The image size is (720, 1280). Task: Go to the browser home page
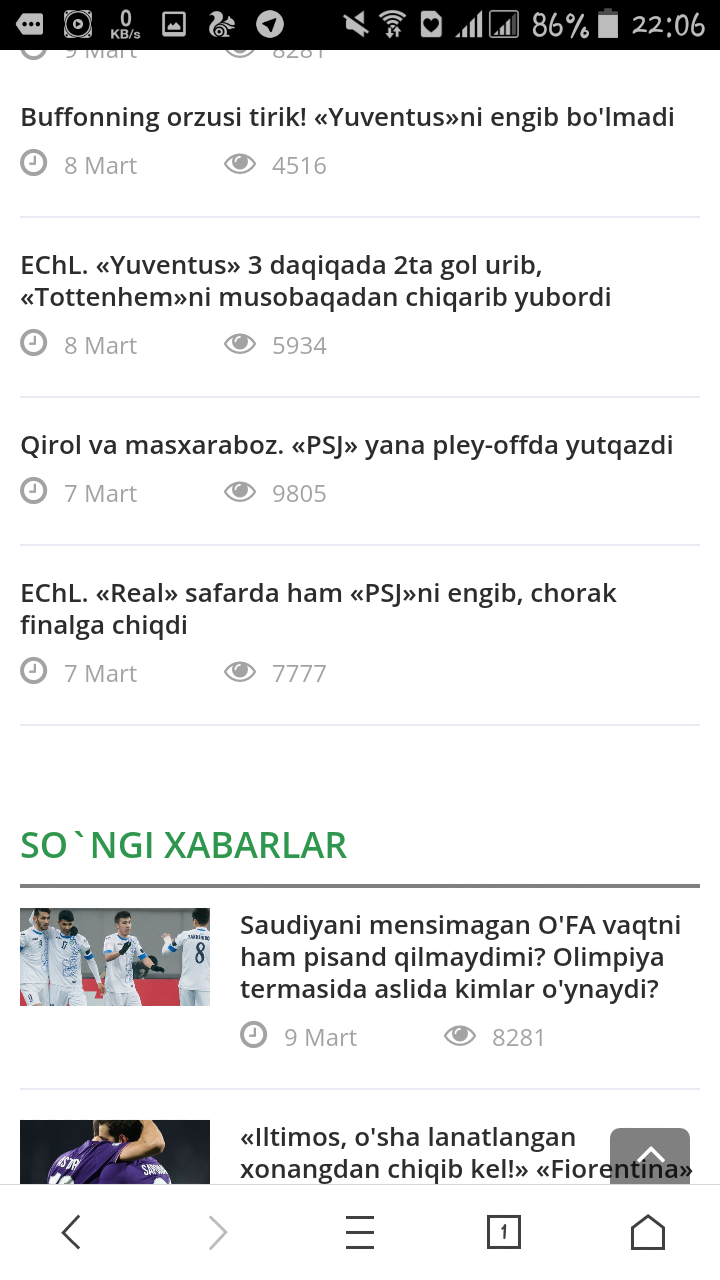[648, 1232]
